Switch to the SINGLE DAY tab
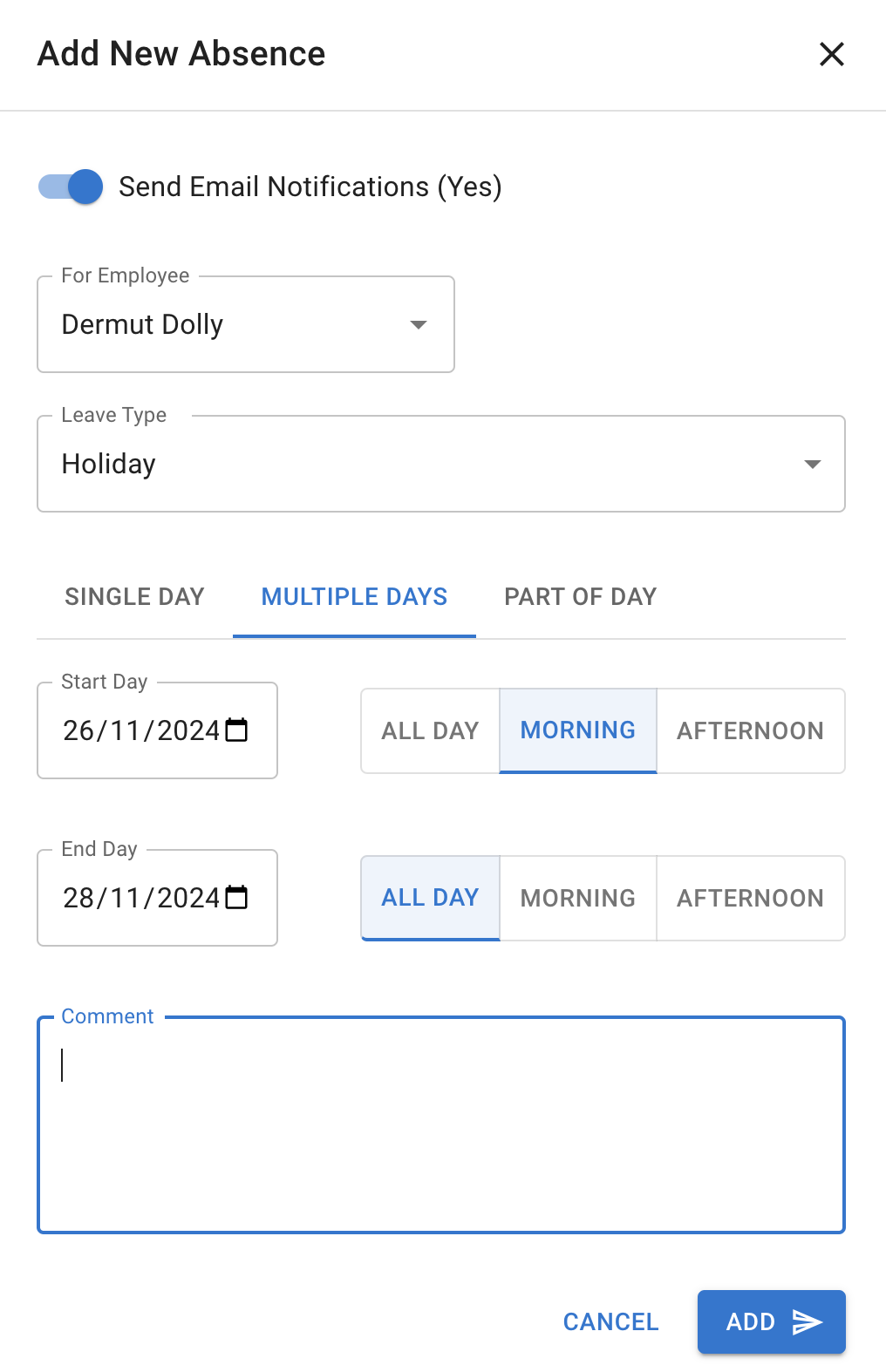Screen dimensions: 886x1372 133,596
